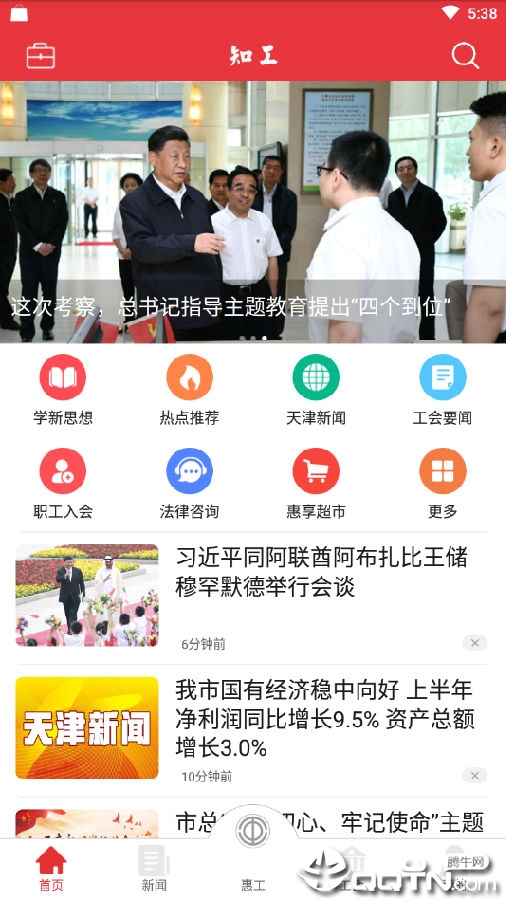Go to 天津新闻 category
Image resolution: width=506 pixels, height=900 pixels.
[x=316, y=390]
